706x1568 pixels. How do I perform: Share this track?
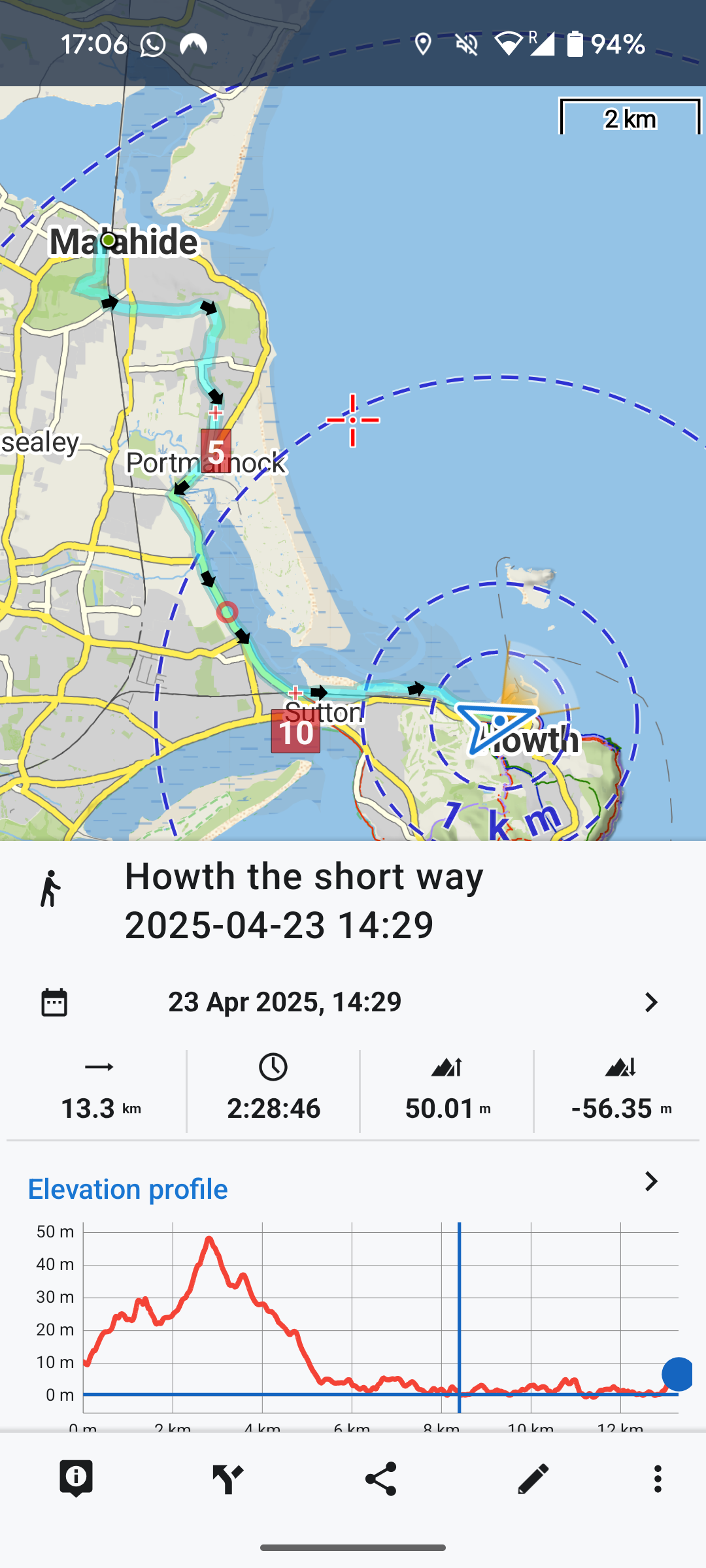[x=381, y=1478]
